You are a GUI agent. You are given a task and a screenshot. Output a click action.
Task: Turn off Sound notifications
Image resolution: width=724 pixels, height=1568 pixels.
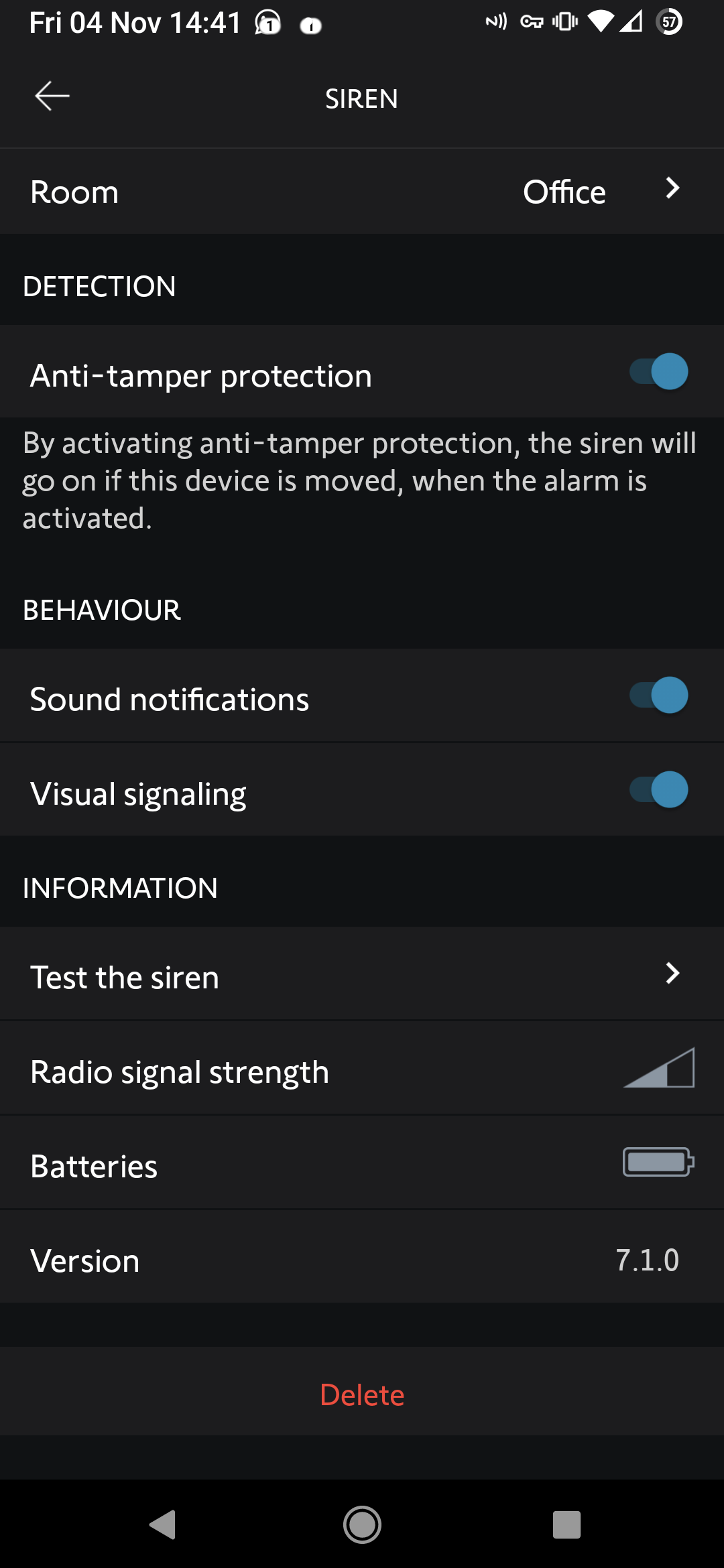pos(658,696)
